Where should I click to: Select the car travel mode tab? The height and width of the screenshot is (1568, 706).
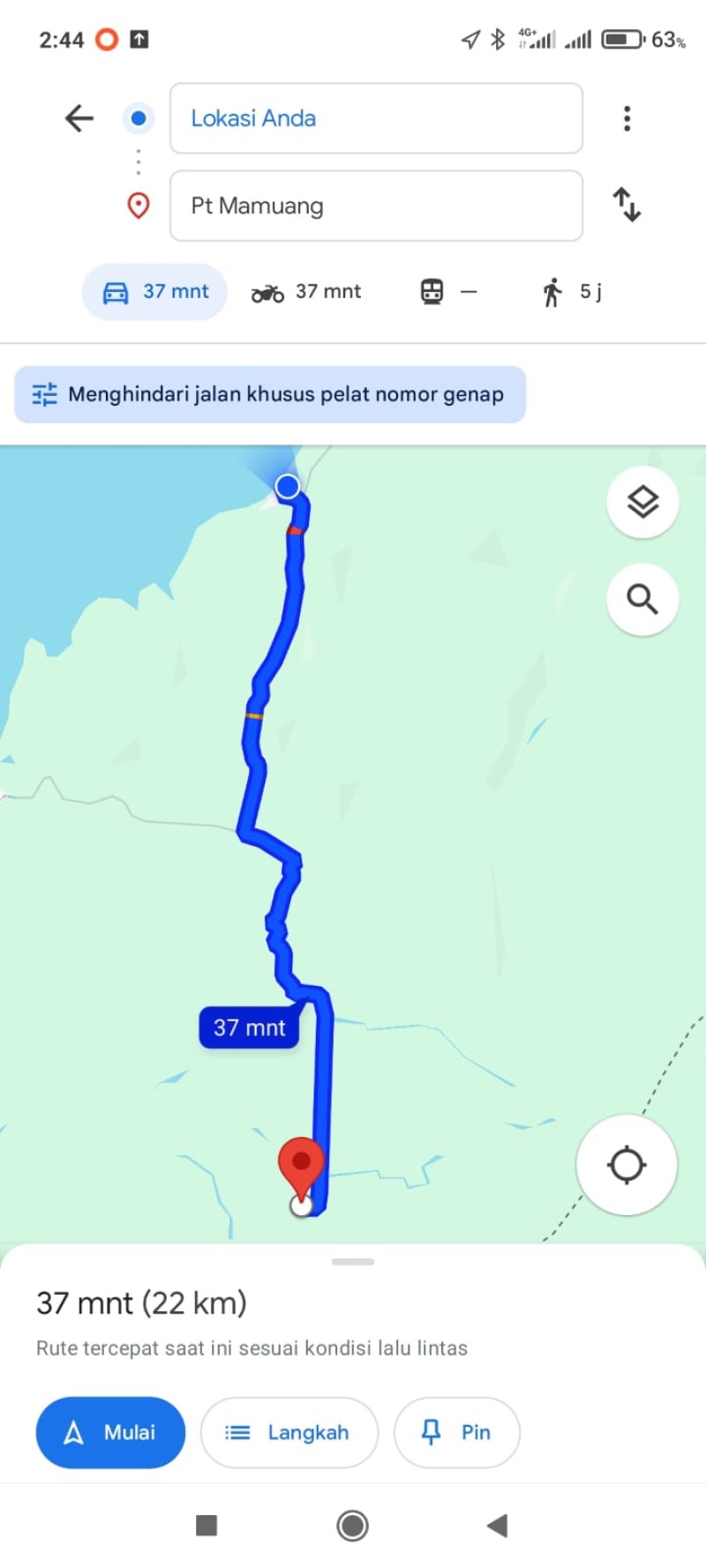pos(154,292)
